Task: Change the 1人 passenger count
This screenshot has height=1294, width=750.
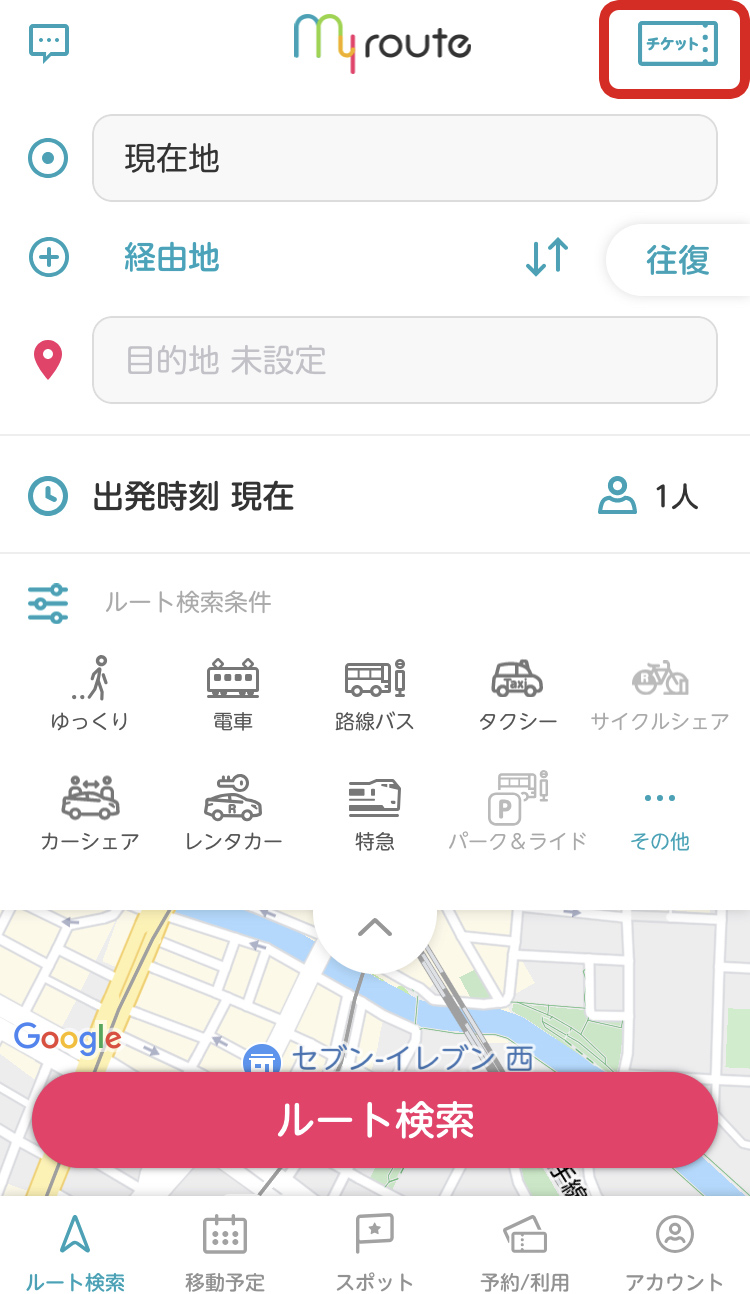Action: pos(649,496)
